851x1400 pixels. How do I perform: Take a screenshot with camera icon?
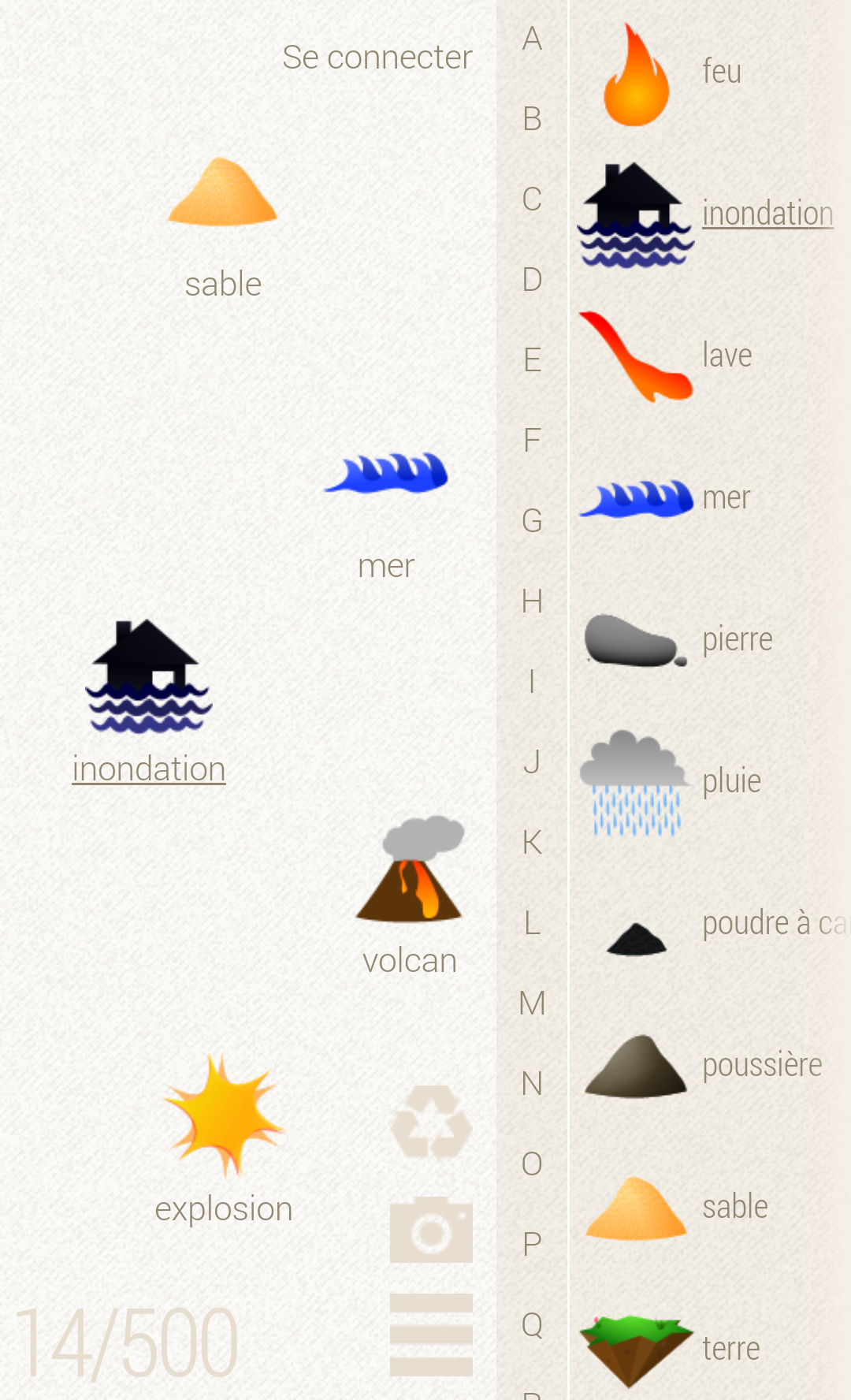click(431, 1231)
